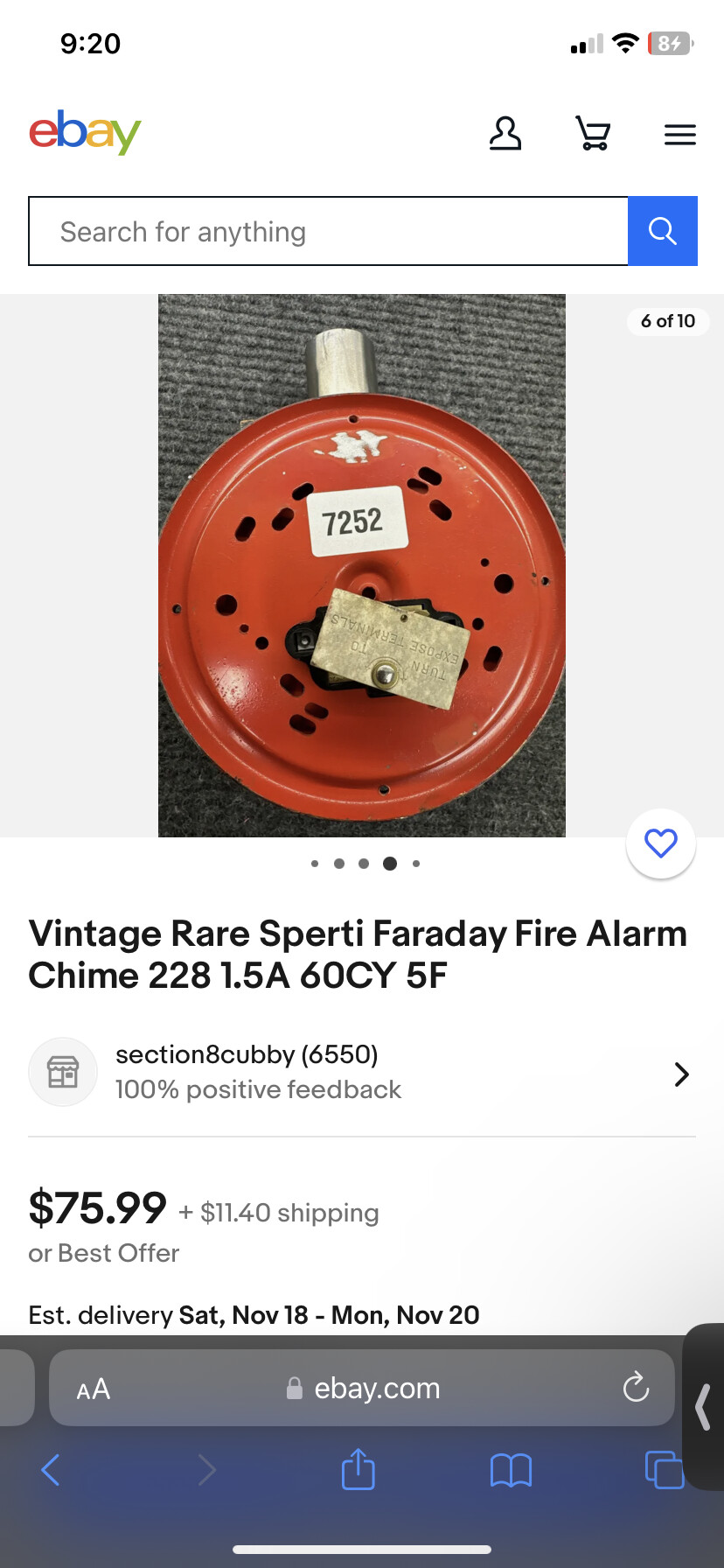The width and height of the screenshot is (724, 1568).
Task: Tap the blue search button
Action: [x=662, y=231]
